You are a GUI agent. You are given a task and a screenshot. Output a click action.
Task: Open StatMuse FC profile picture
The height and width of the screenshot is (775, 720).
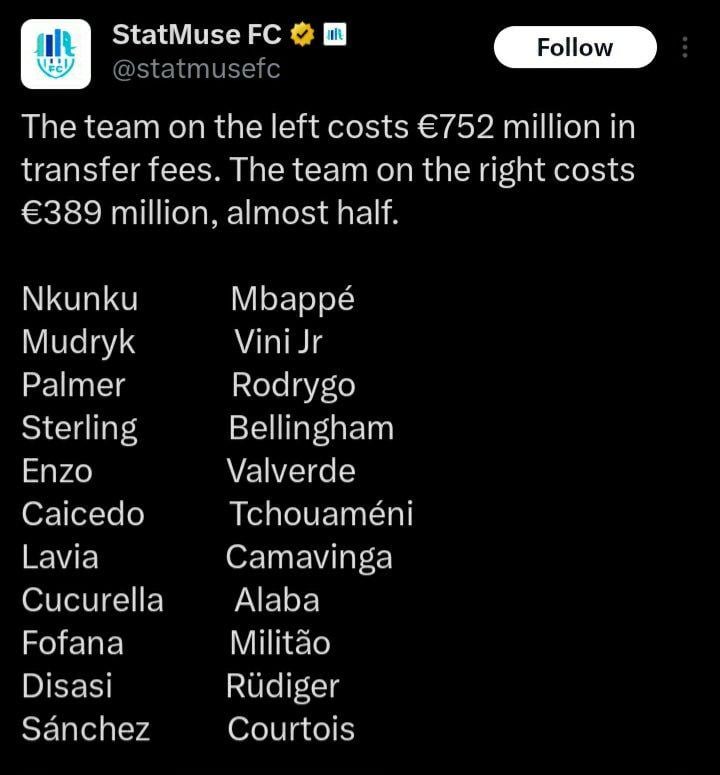[x=55, y=54]
